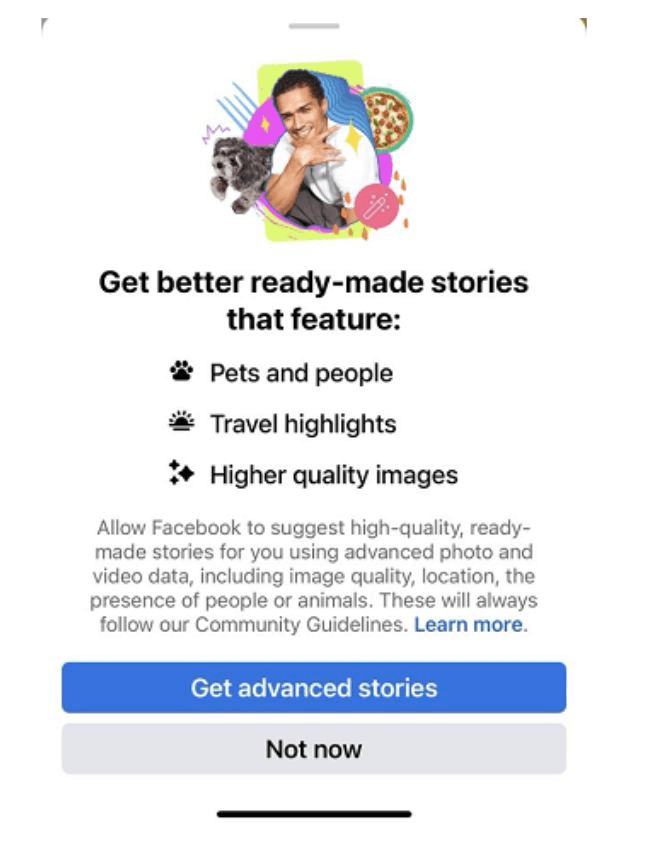Open the Learn more link
Viewport: 646px width, 856px height.
coord(468,625)
